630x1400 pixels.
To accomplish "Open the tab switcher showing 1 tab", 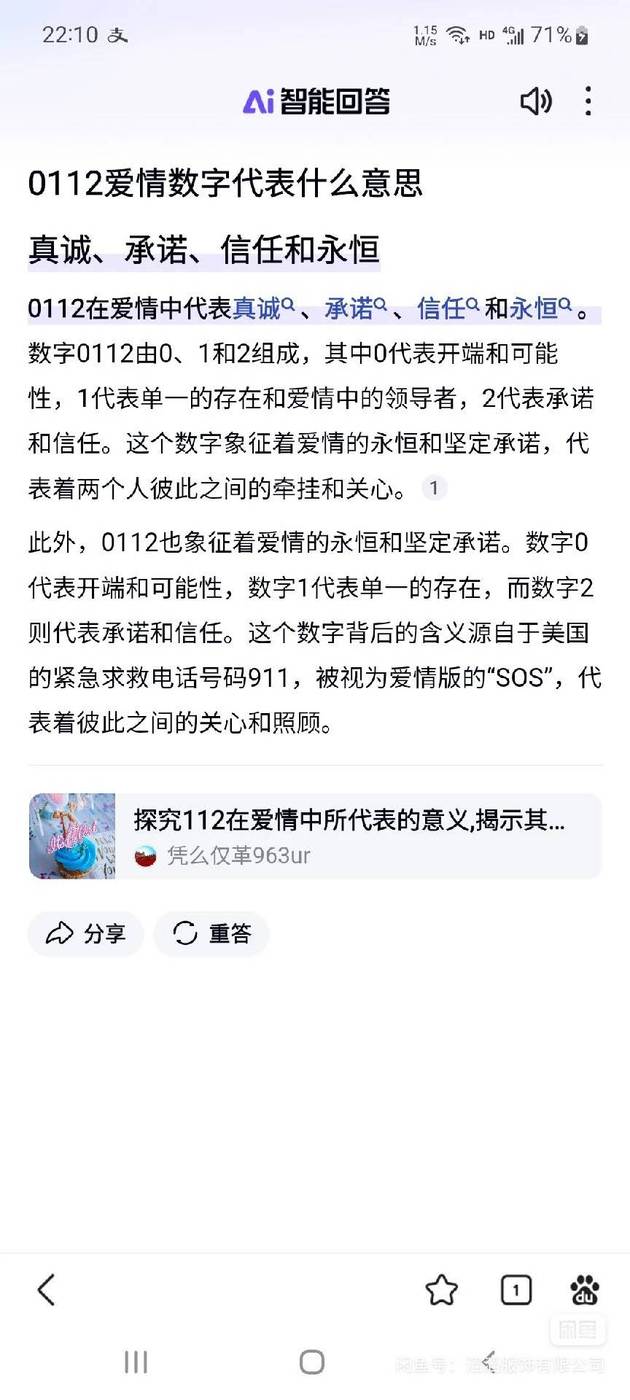I will [516, 1291].
